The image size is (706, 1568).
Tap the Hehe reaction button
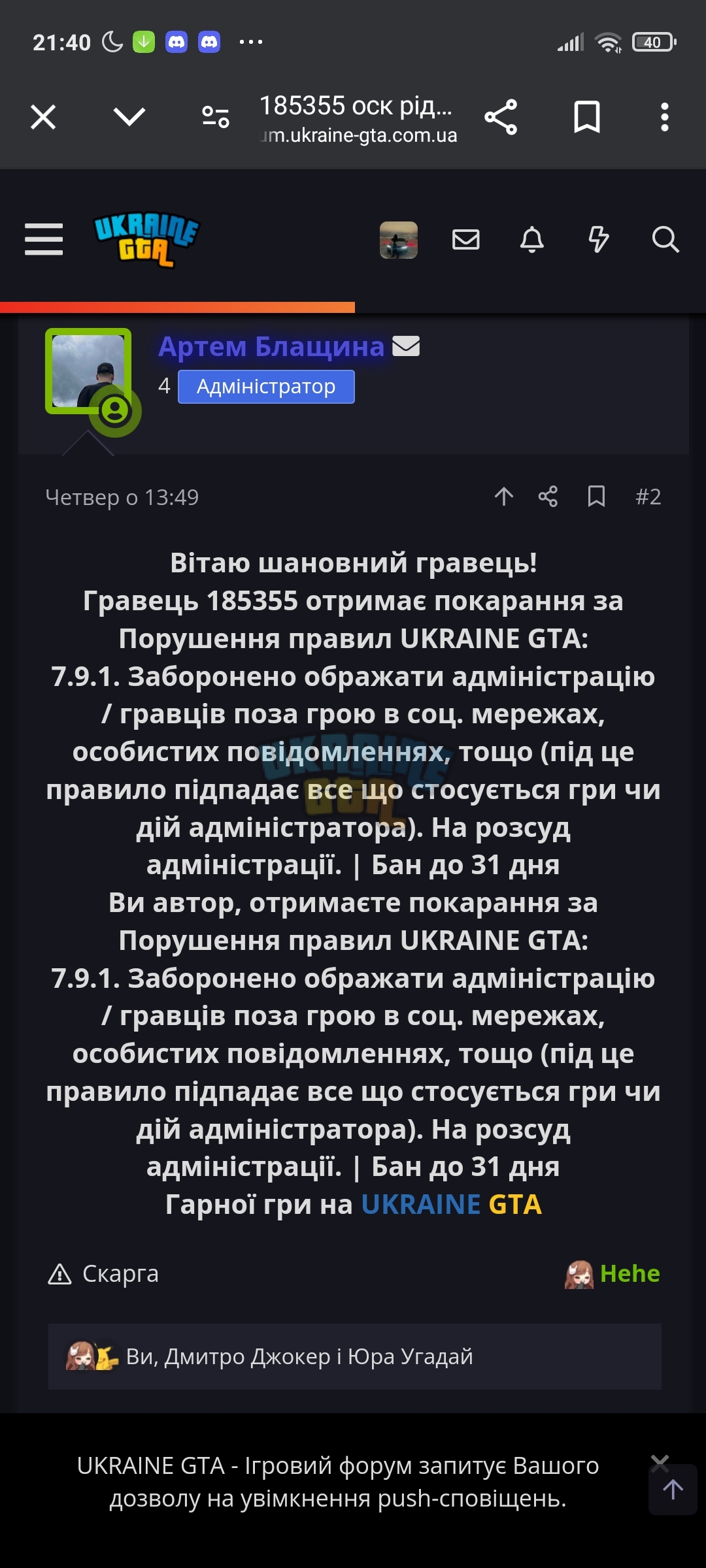tap(613, 1273)
